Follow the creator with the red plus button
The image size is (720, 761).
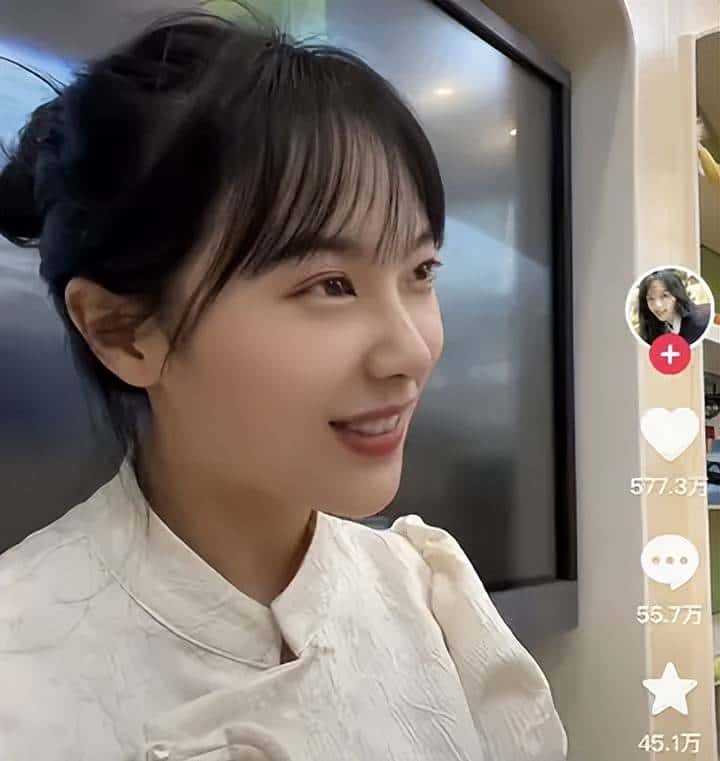pos(669,354)
